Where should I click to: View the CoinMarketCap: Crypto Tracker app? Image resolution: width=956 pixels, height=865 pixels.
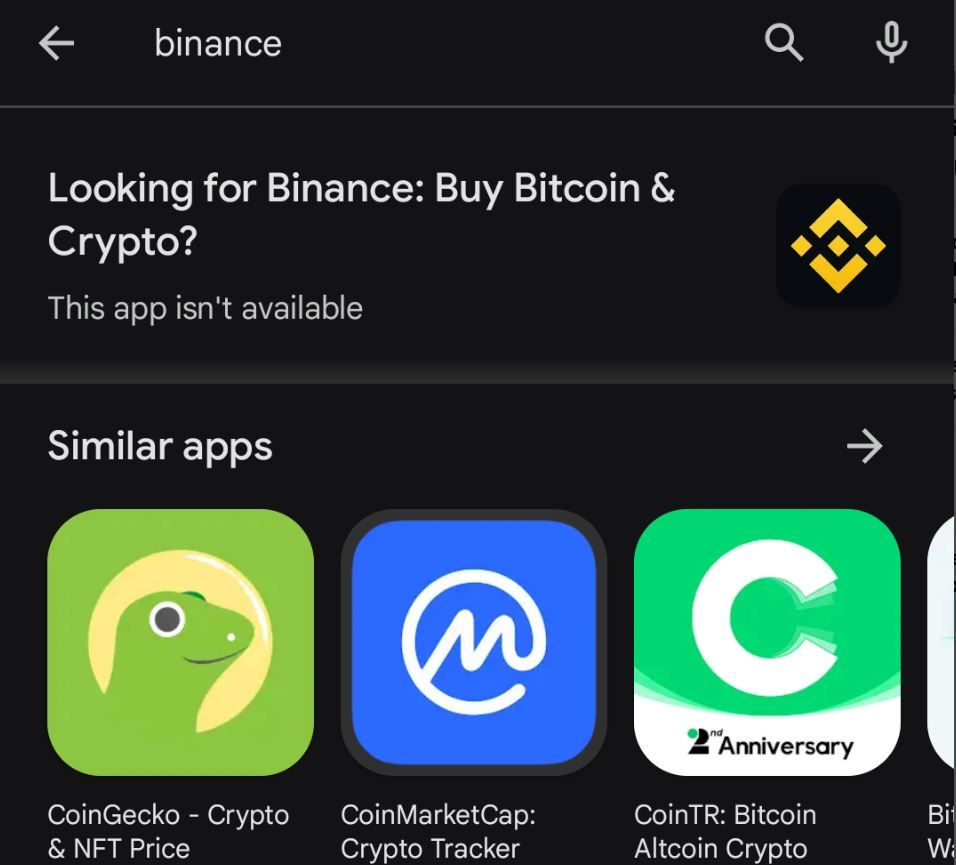pos(474,642)
